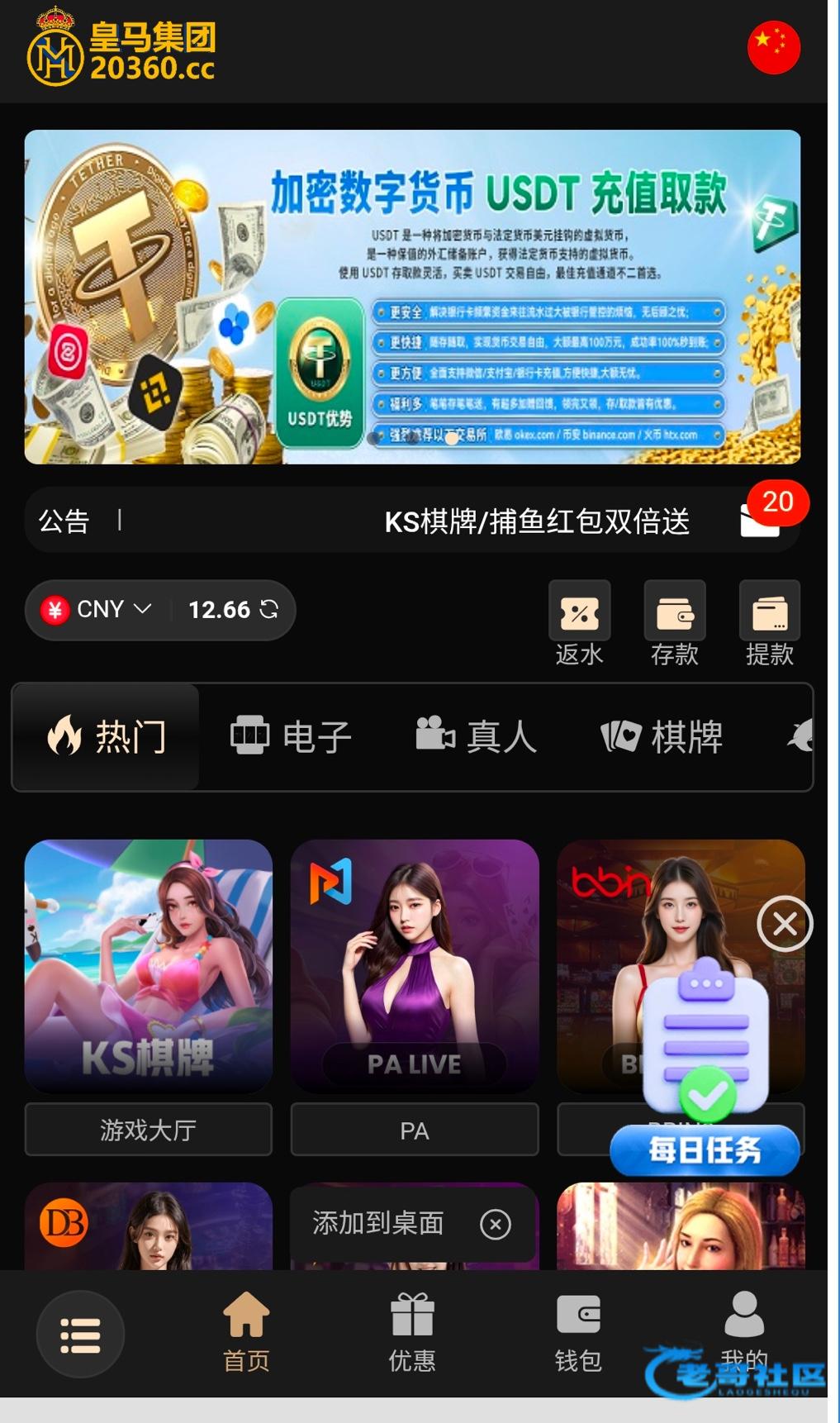The width and height of the screenshot is (840, 1423).
Task: Refresh the wallet balance
Action: coord(269,610)
